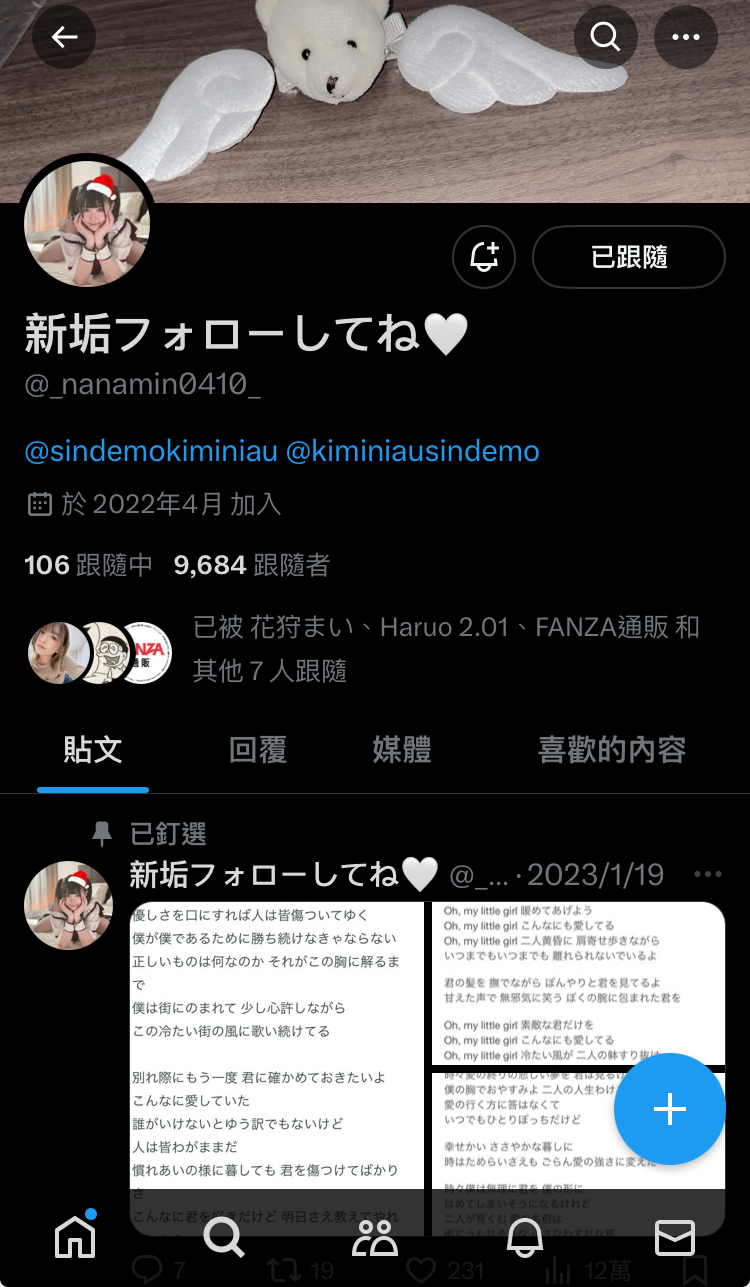
Task: Turn on post notifications bell
Action: (484, 257)
